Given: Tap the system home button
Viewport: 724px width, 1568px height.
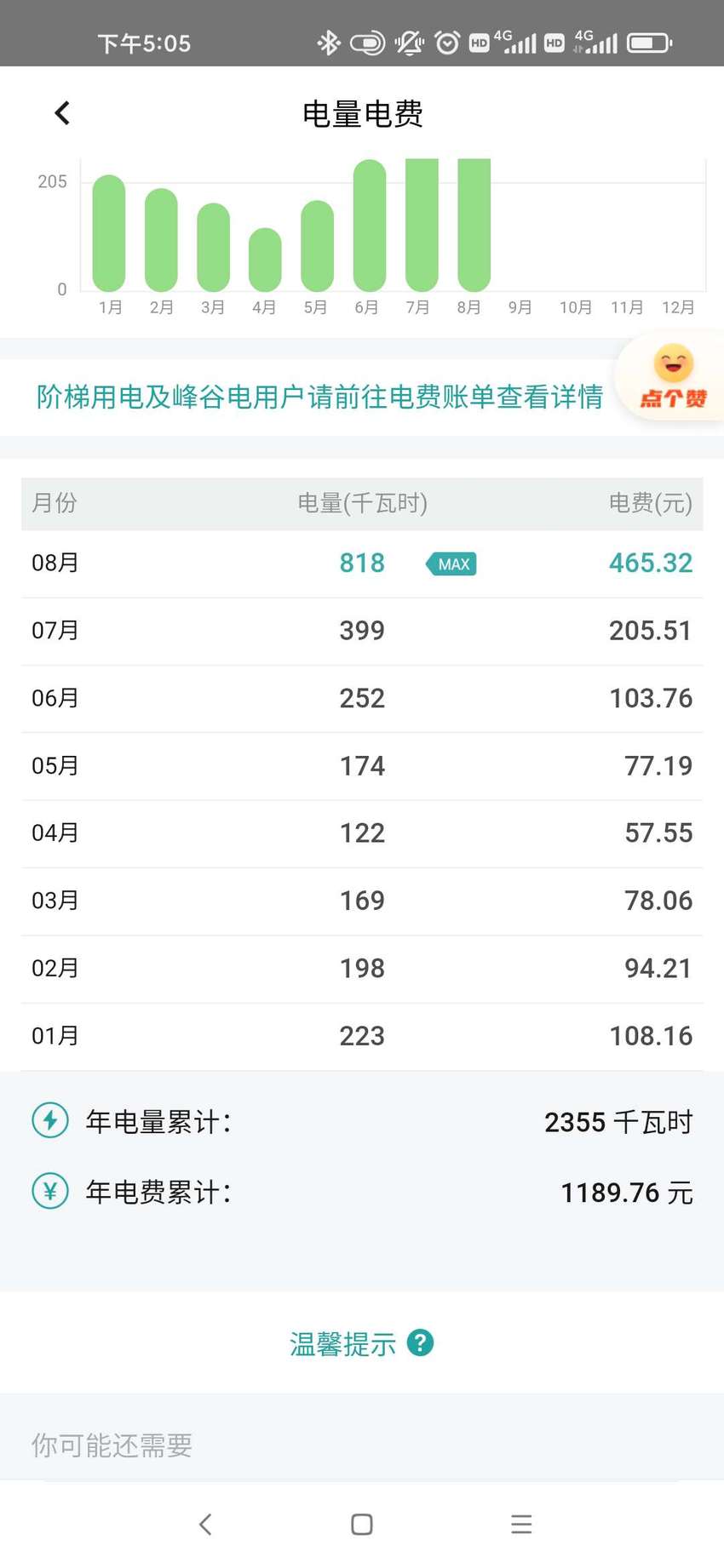Looking at the screenshot, I should click(x=362, y=1524).
